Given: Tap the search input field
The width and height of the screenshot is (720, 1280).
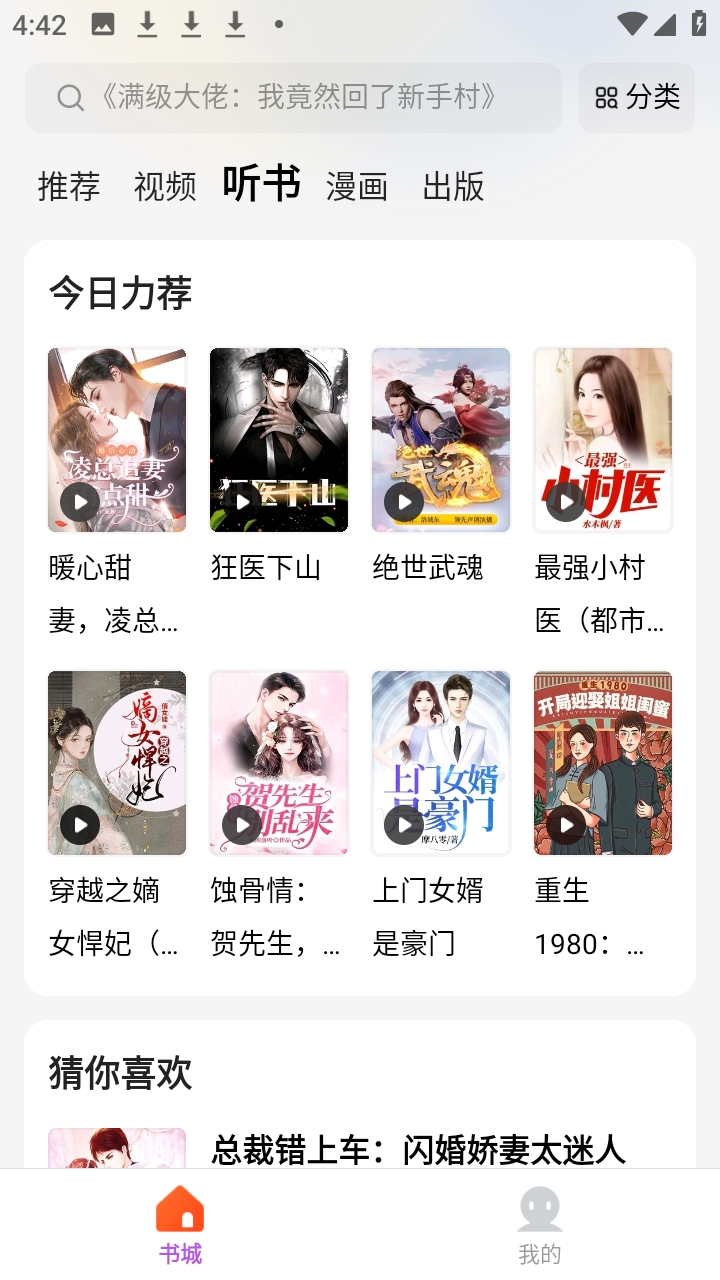Looking at the screenshot, I should coord(300,97).
